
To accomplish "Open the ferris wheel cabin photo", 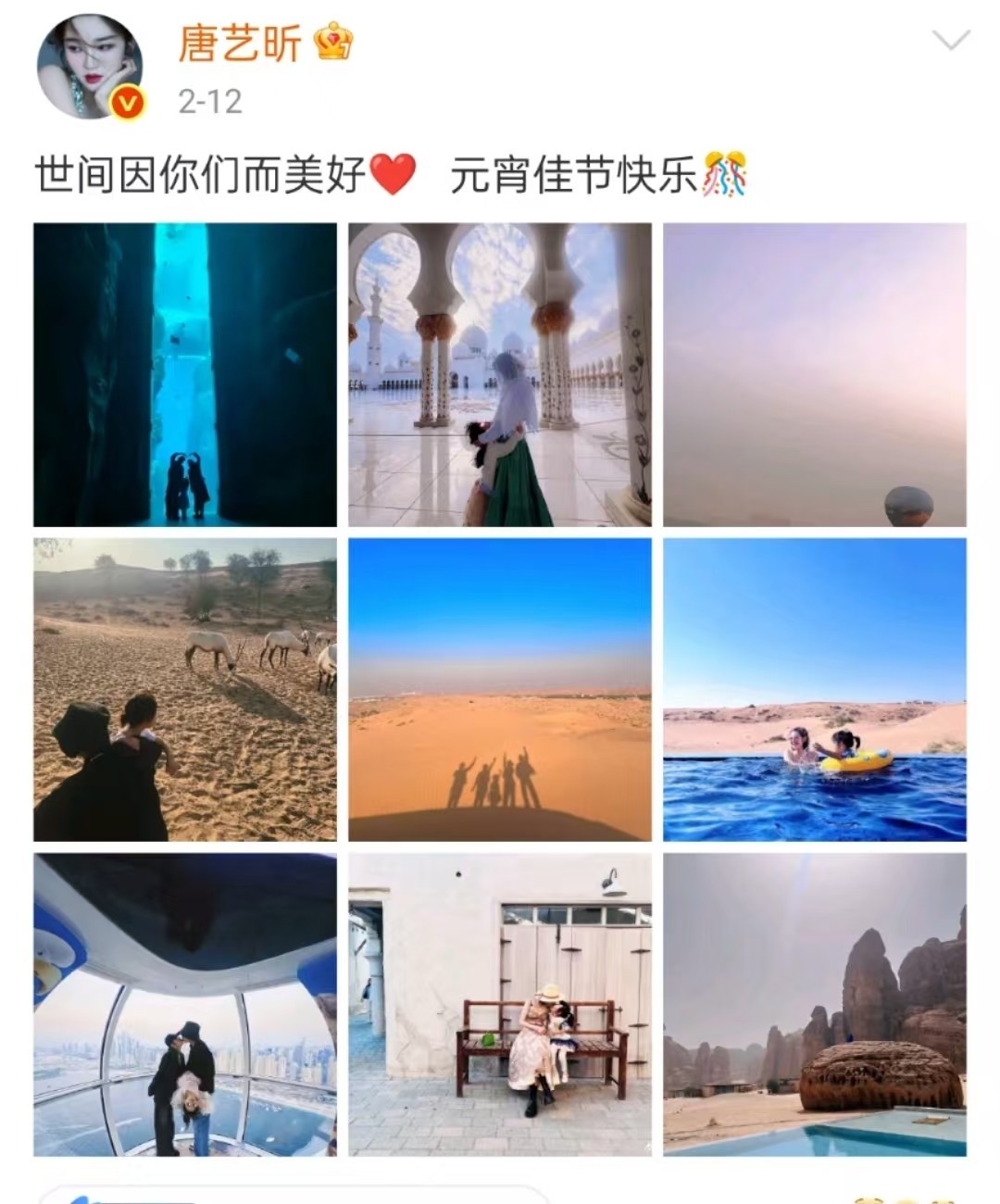I will [x=185, y=1004].
